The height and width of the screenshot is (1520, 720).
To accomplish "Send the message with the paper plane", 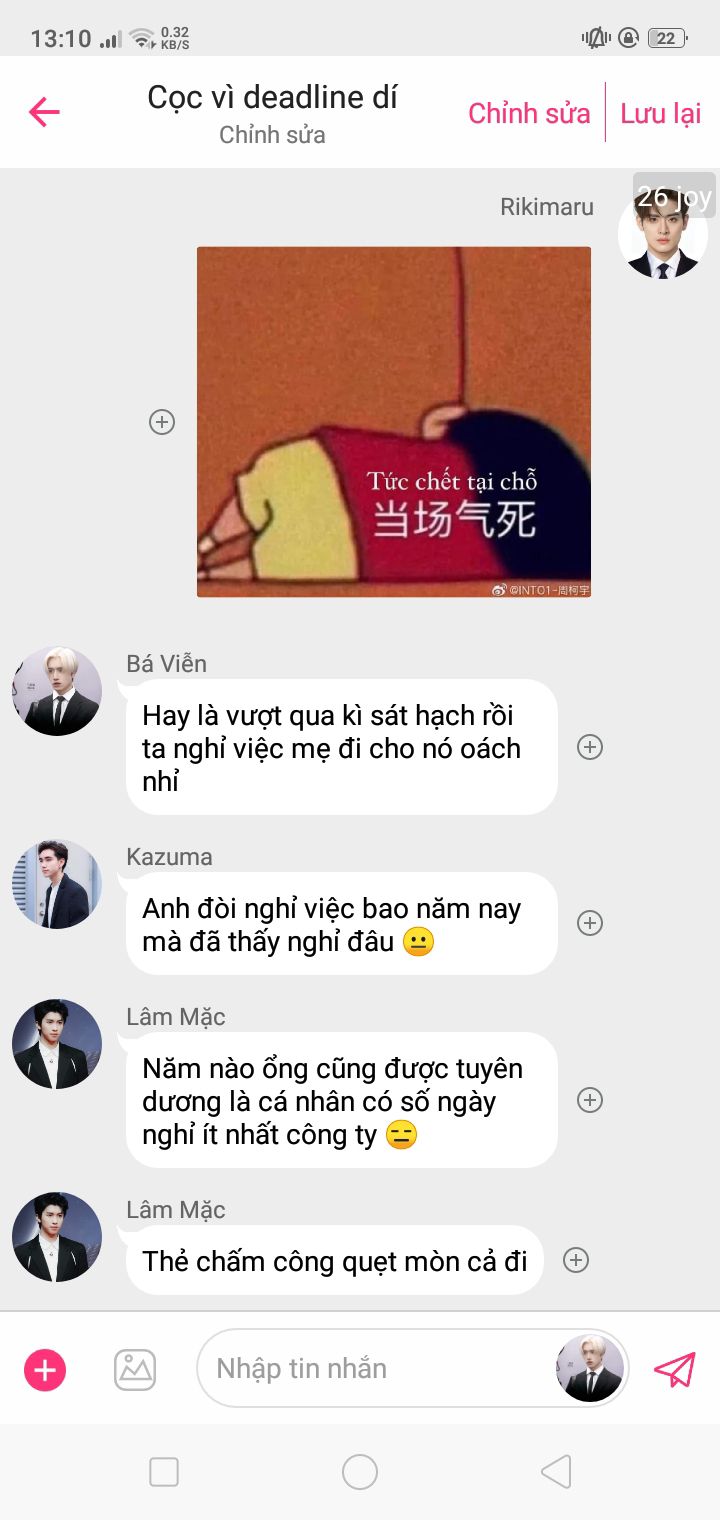I will pyautogui.click(x=675, y=1369).
